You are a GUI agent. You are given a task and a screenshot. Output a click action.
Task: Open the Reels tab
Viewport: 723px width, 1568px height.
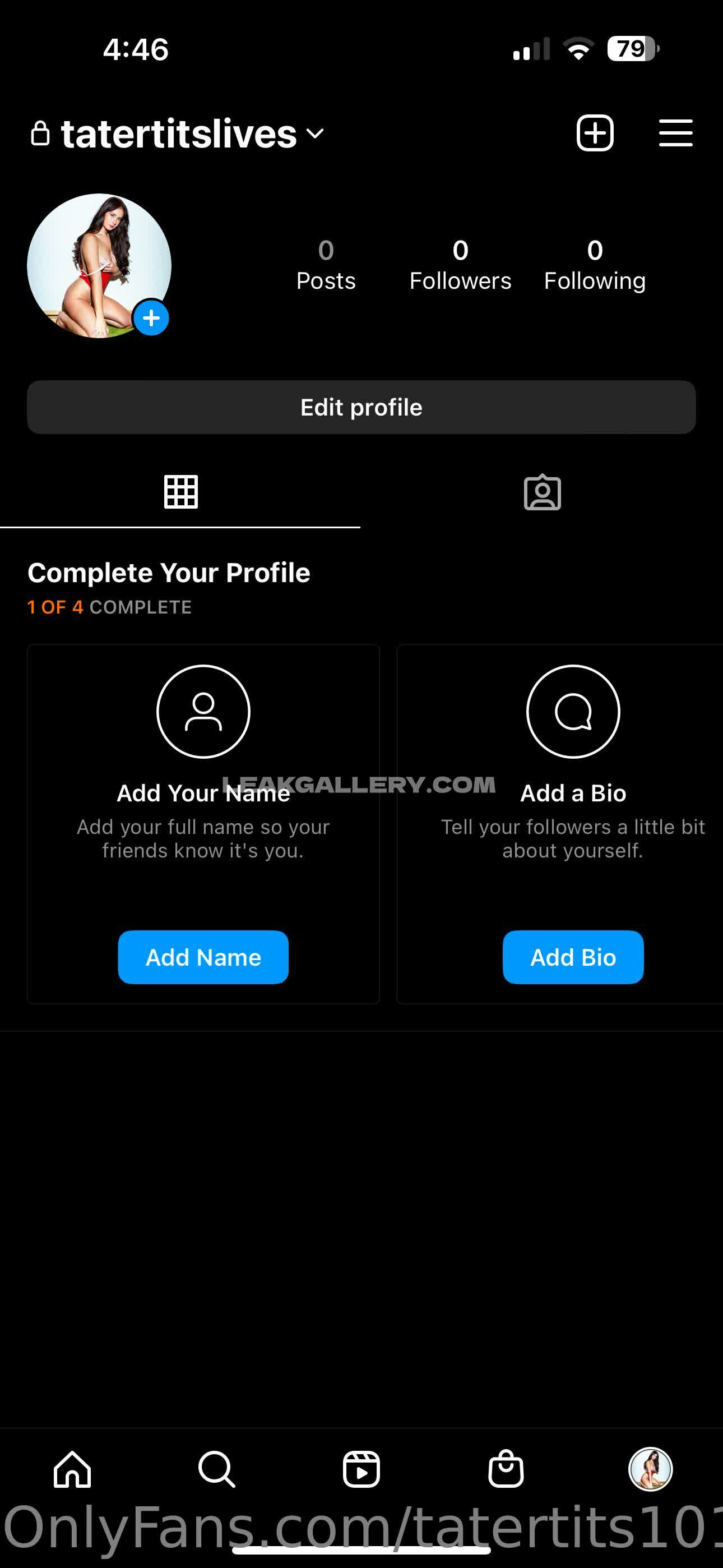click(361, 1469)
